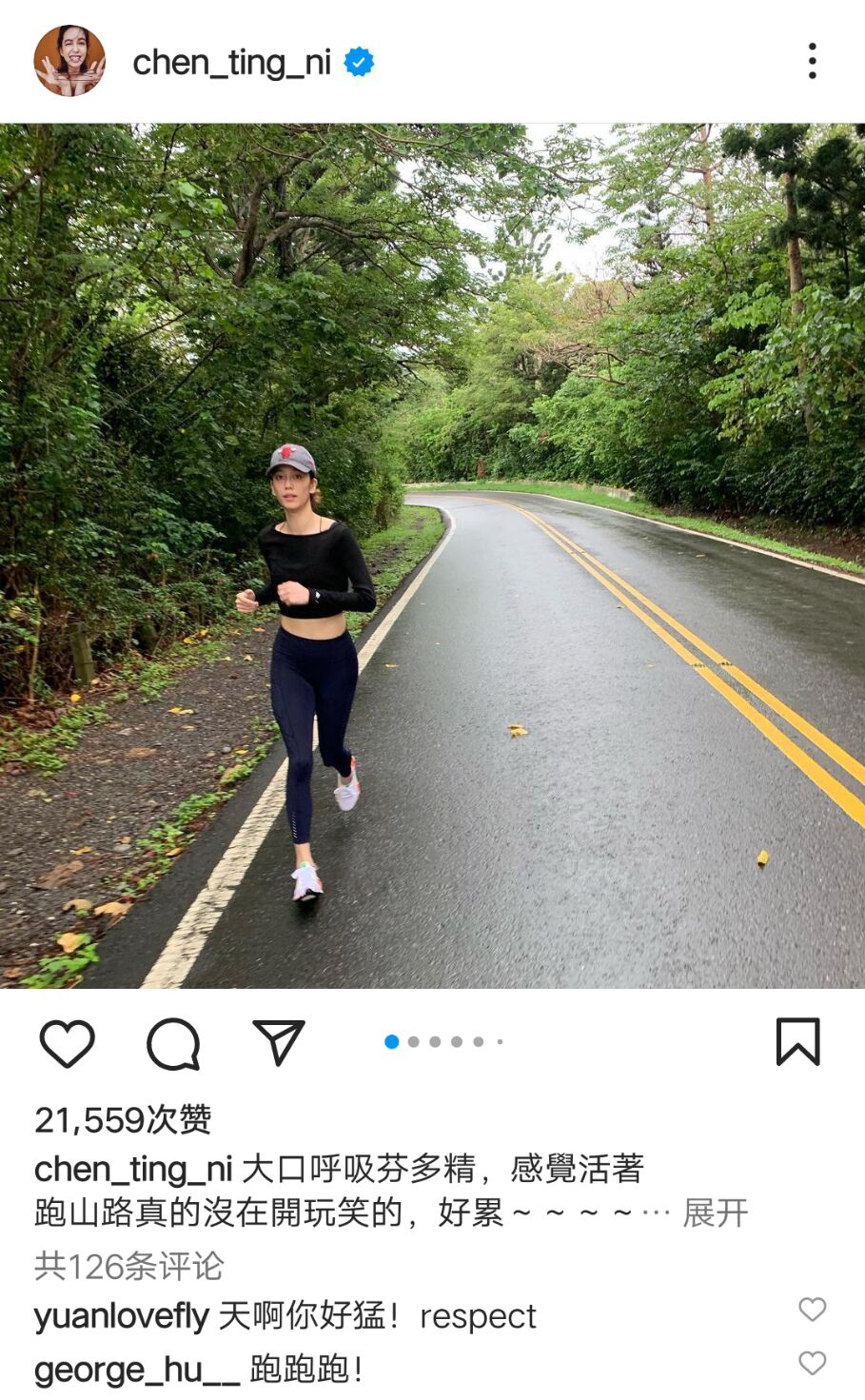Viewport: 865px width, 1400px height.
Task: View the 21,559 likes list
Action: point(123,1119)
